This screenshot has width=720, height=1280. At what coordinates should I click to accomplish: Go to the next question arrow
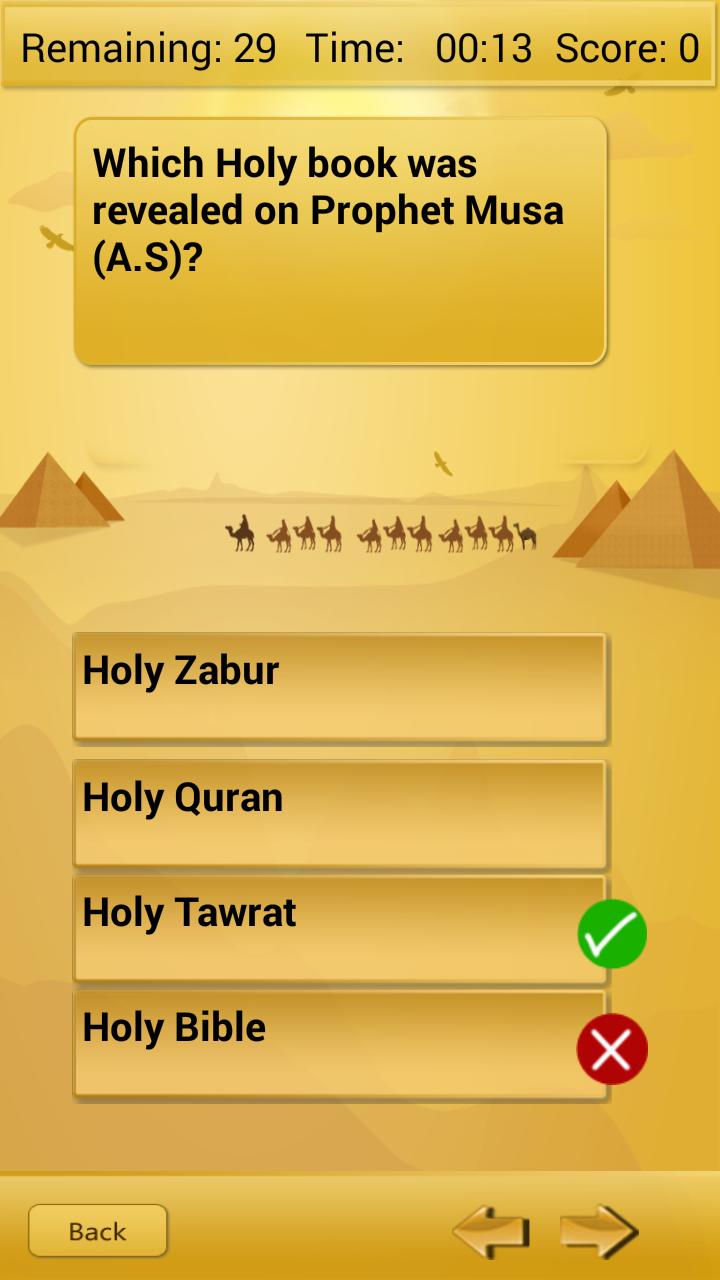[x=599, y=1231]
